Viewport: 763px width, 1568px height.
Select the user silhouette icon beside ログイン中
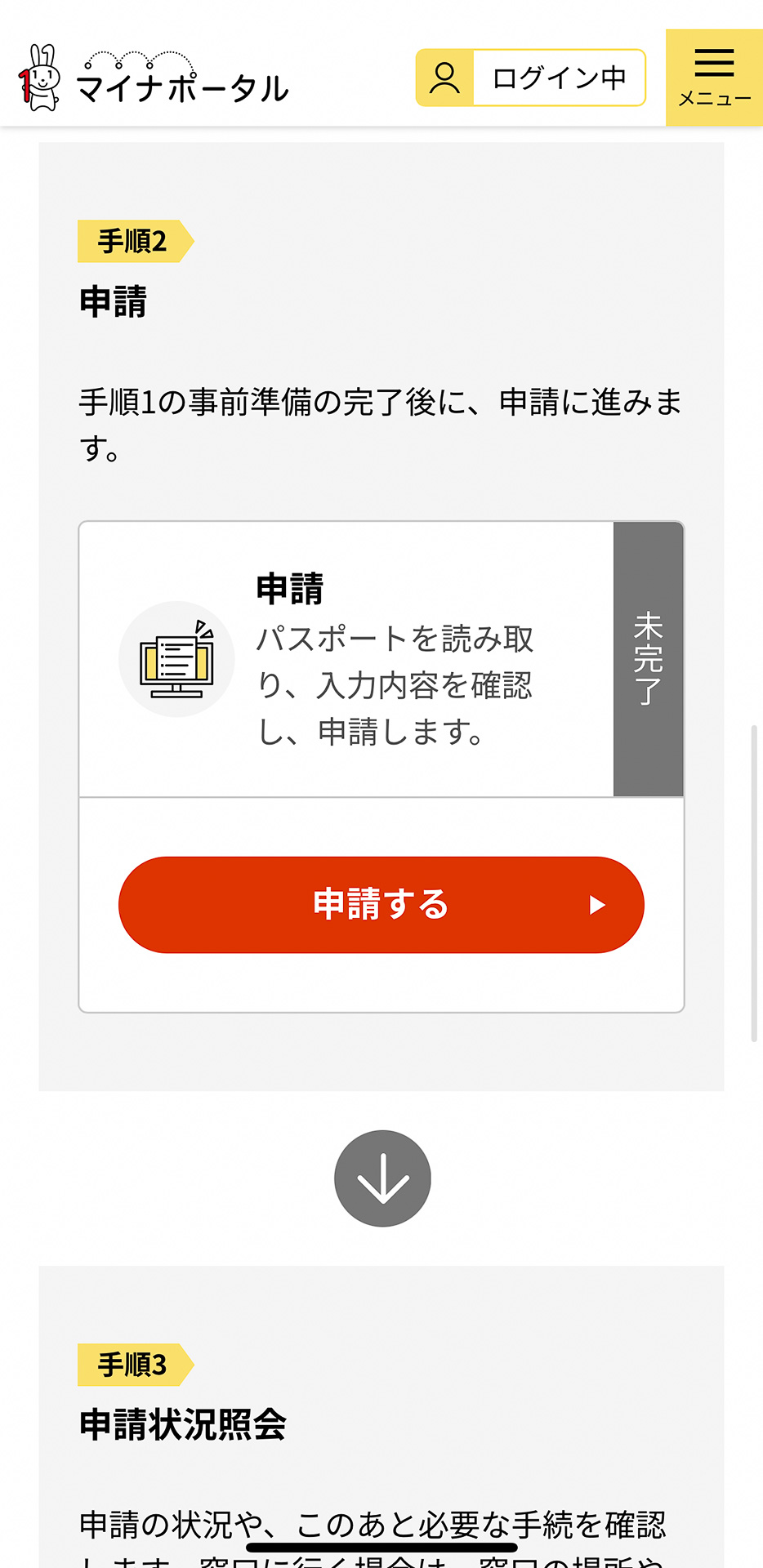(x=444, y=78)
